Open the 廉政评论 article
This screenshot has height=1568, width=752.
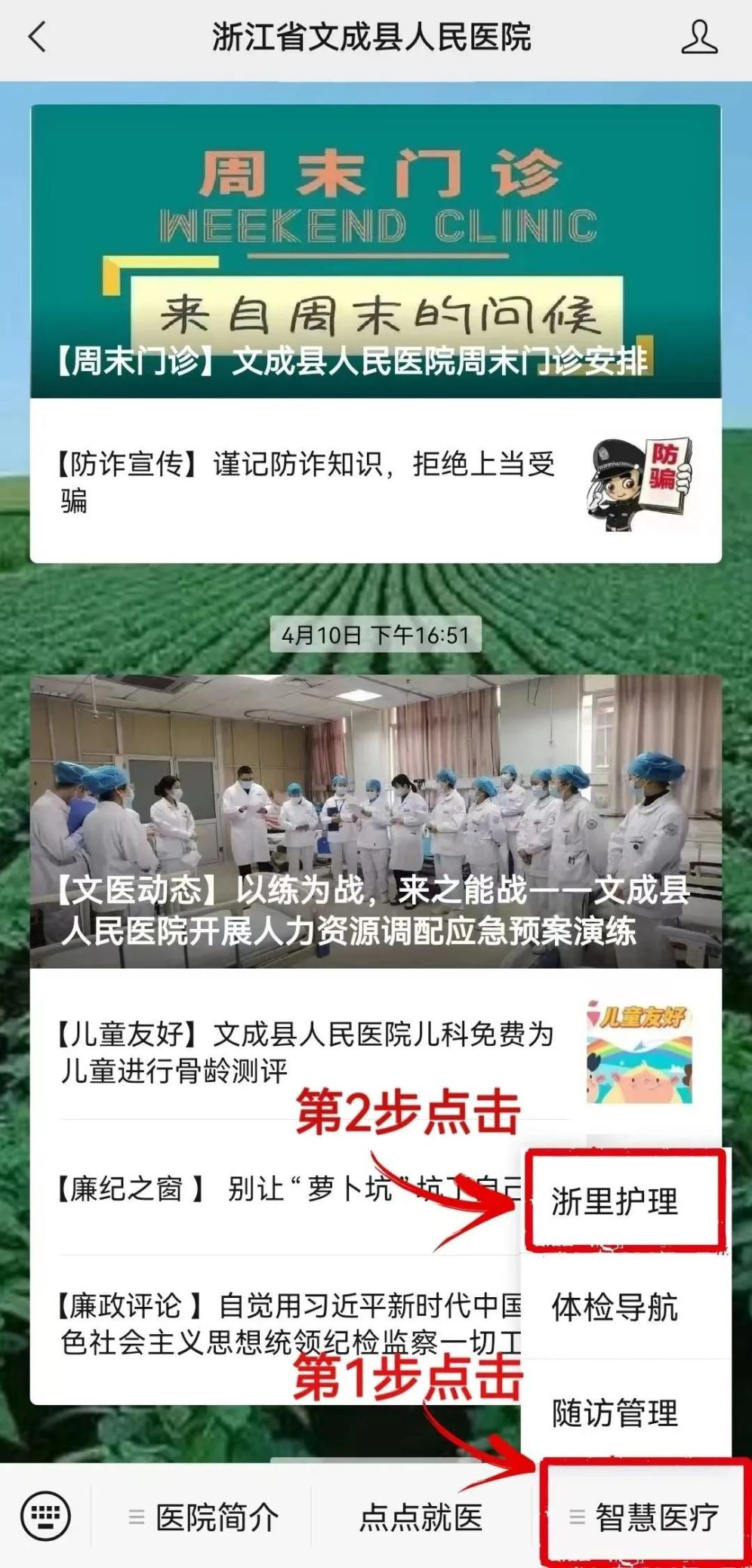click(287, 1323)
